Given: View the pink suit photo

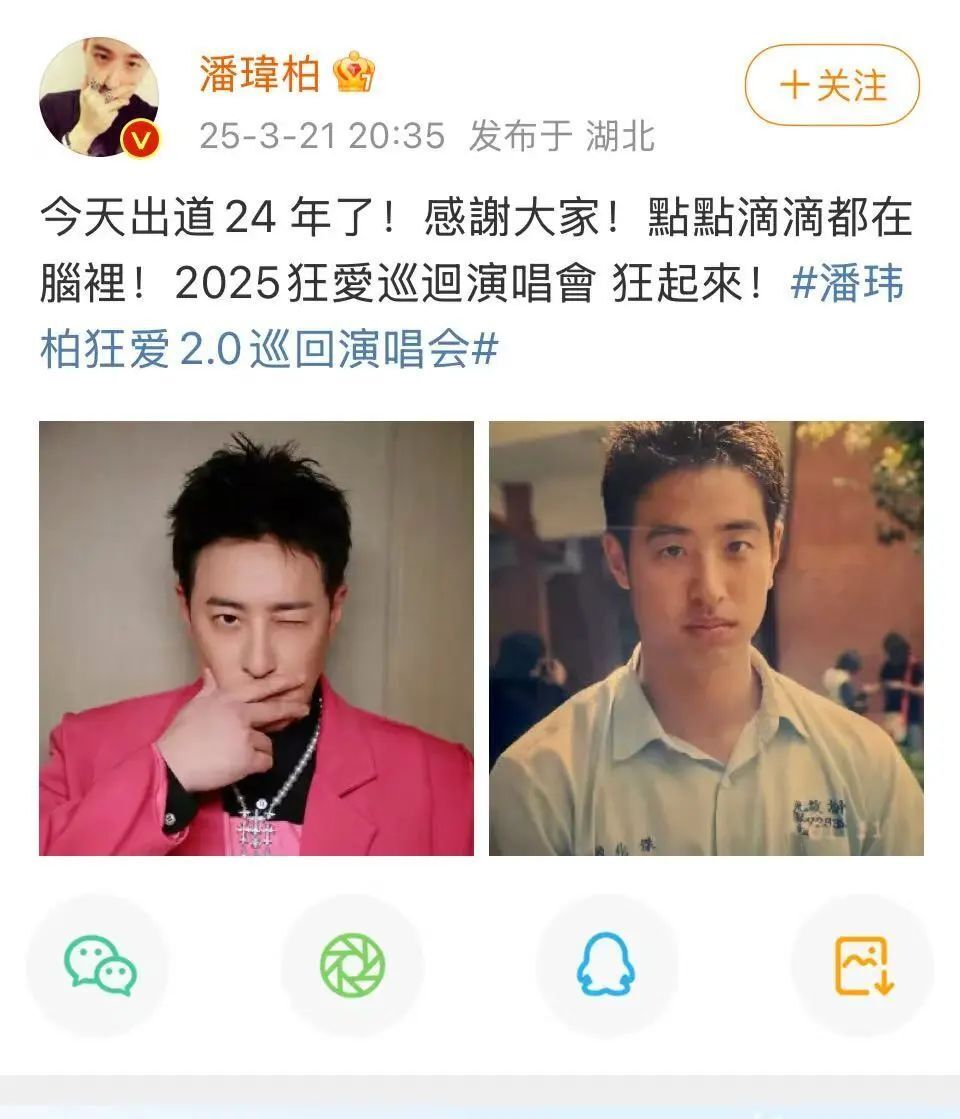Looking at the screenshot, I should (x=256, y=638).
